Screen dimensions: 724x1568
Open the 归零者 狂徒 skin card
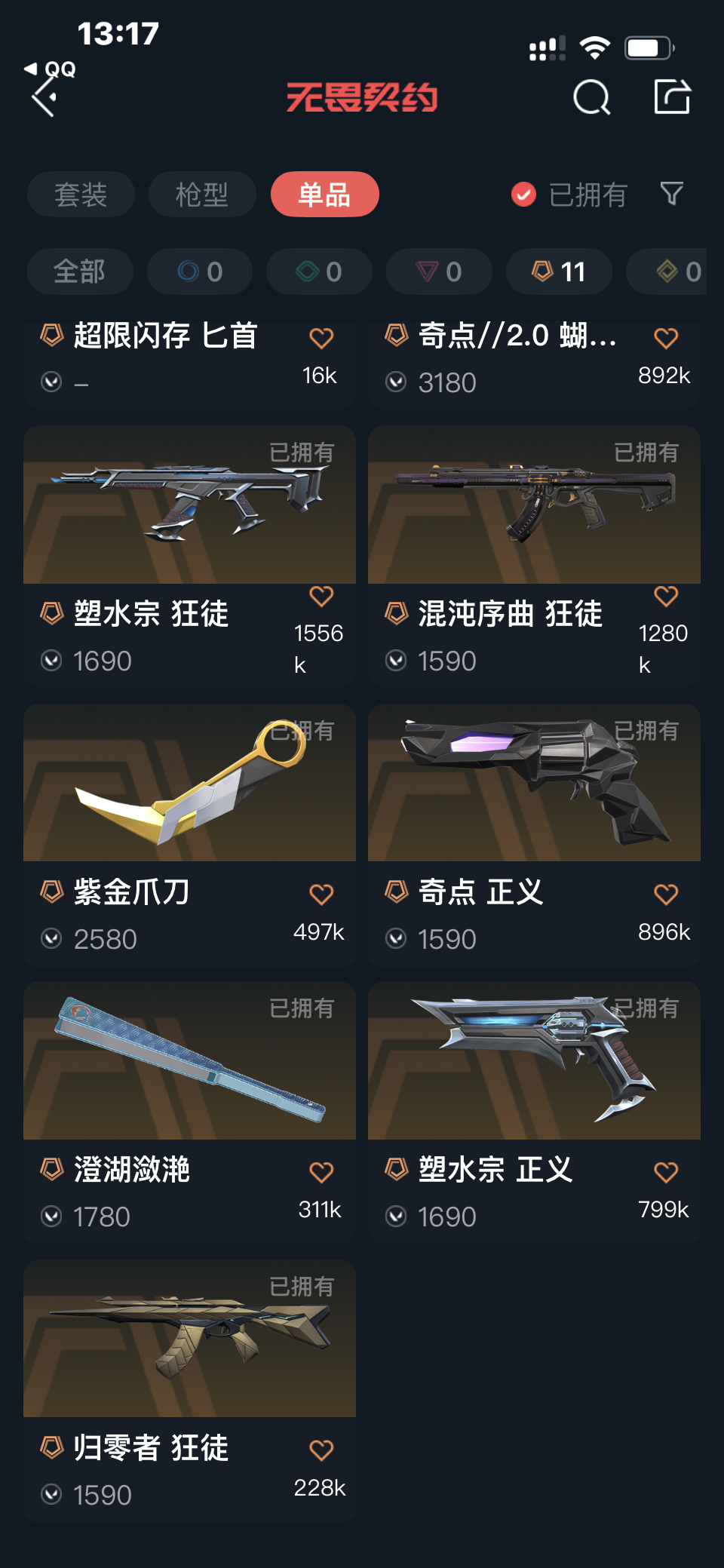click(x=189, y=1391)
